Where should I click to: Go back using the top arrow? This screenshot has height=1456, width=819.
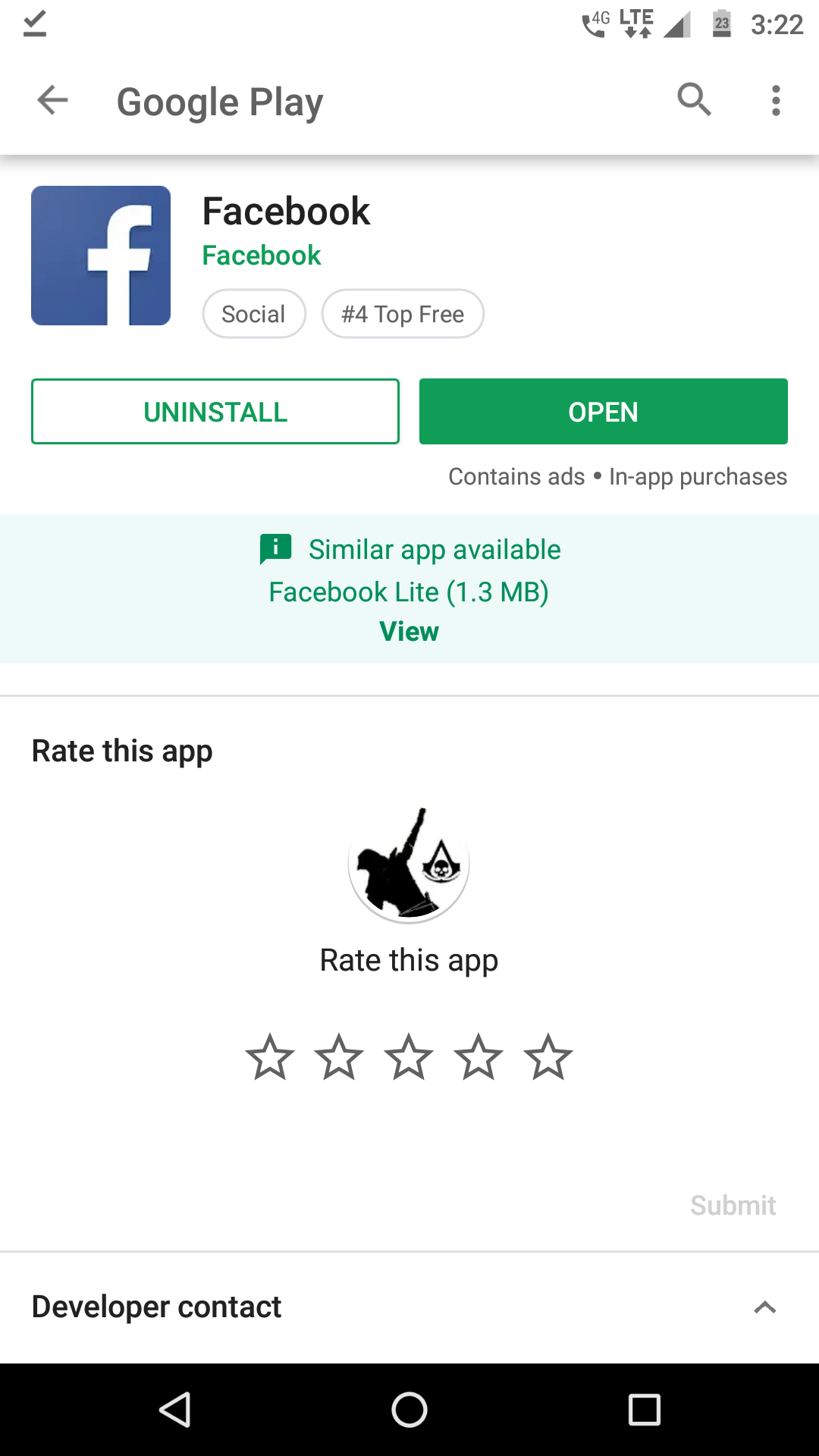(52, 100)
